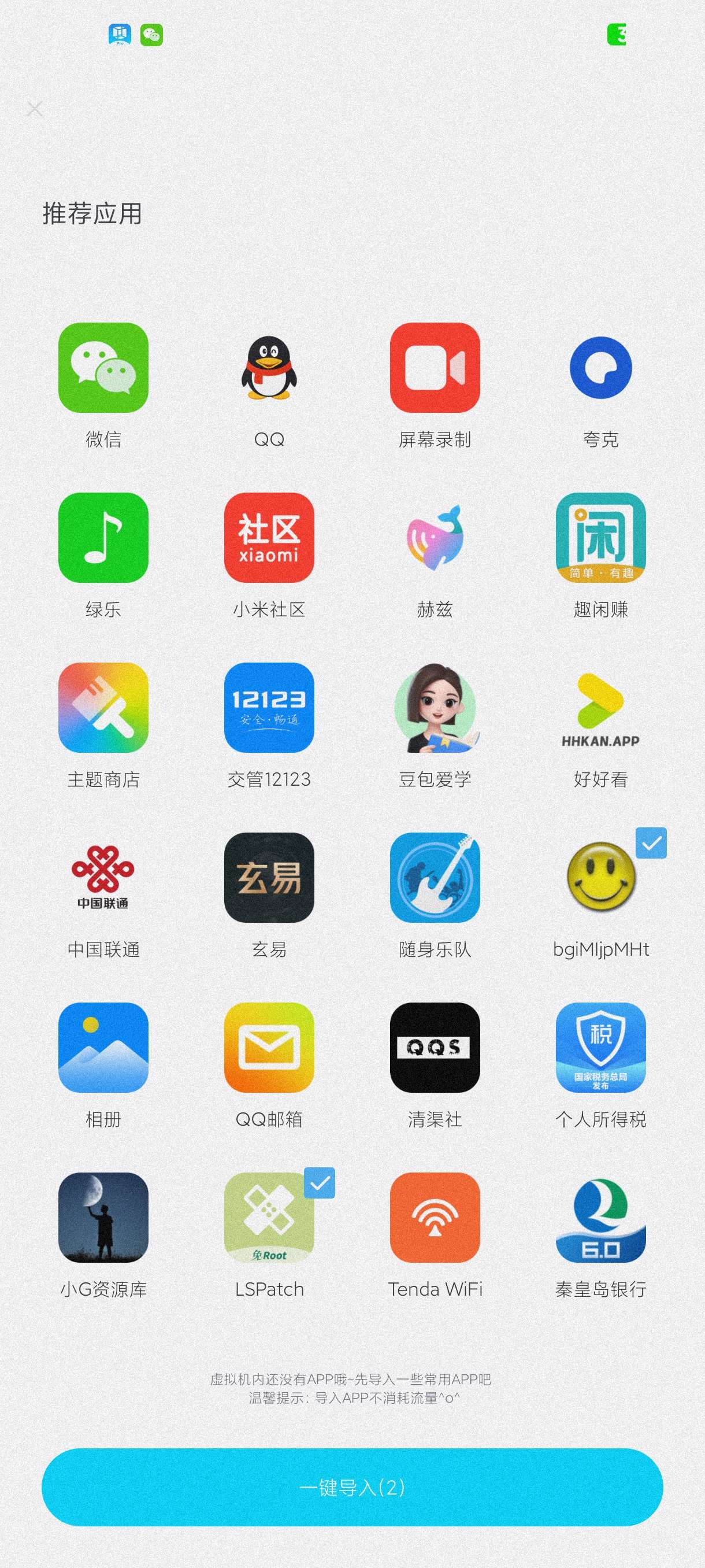Image resolution: width=705 pixels, height=1568 pixels.
Task: Select QQ邮箱 app
Action: pyautogui.click(x=269, y=1048)
